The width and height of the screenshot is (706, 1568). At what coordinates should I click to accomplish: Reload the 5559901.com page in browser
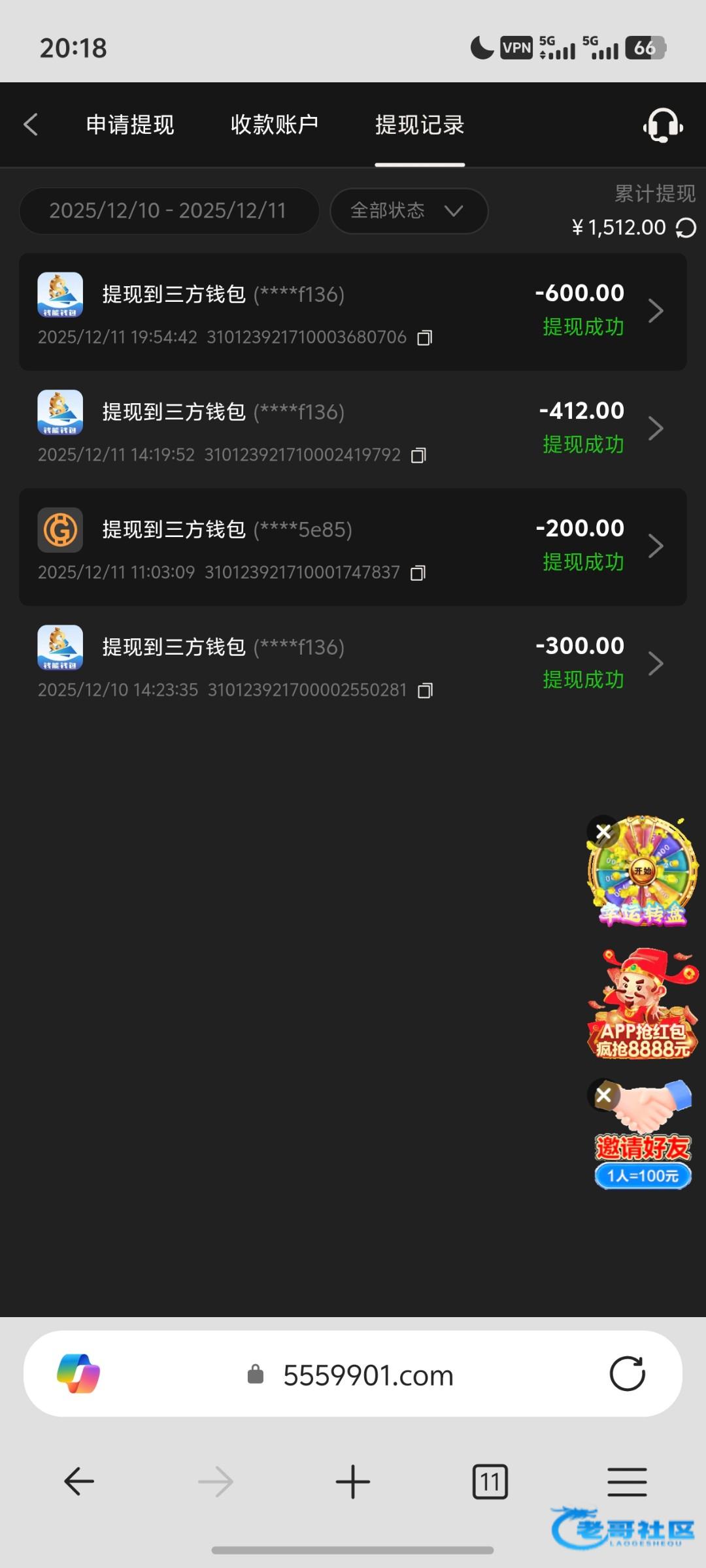(x=627, y=1373)
